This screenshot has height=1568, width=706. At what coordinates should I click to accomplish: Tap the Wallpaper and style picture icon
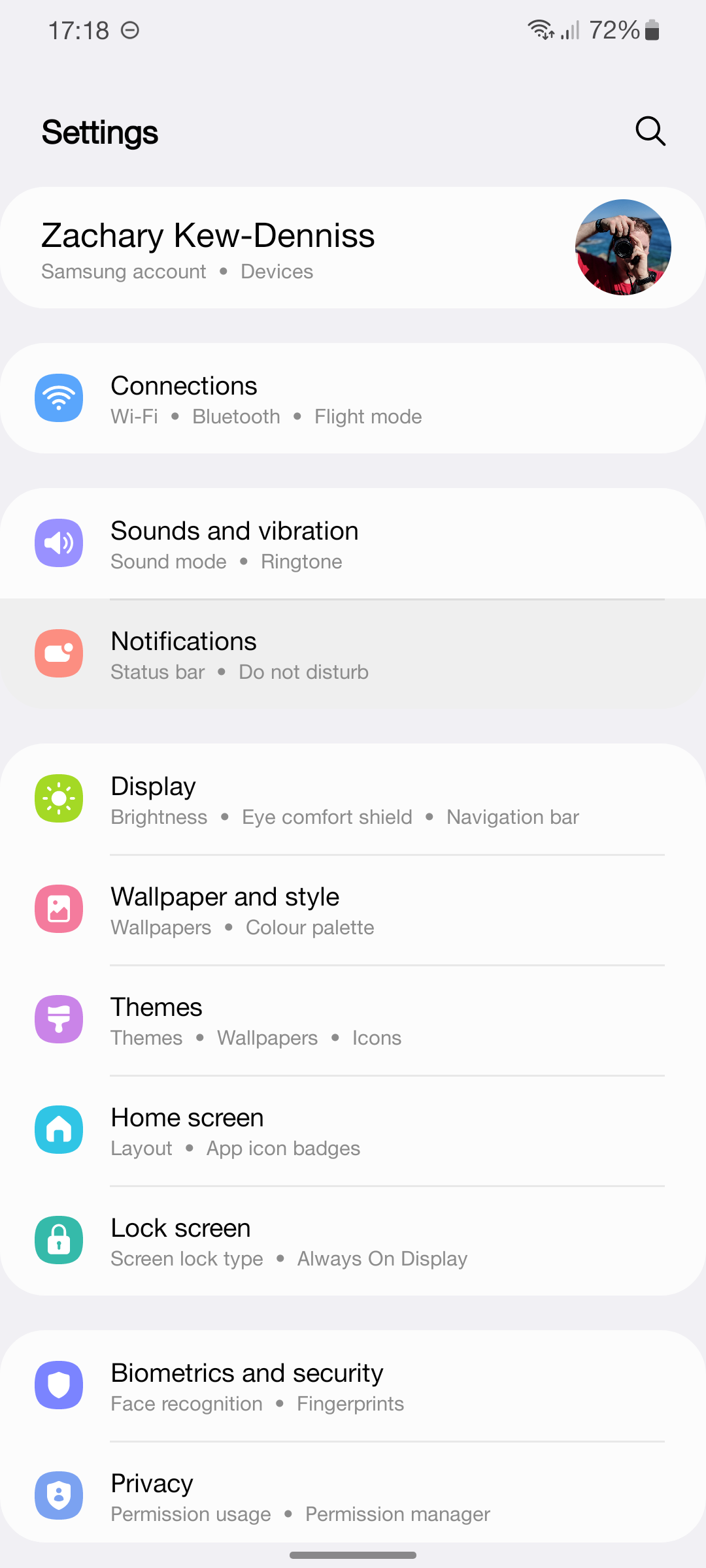pos(59,908)
